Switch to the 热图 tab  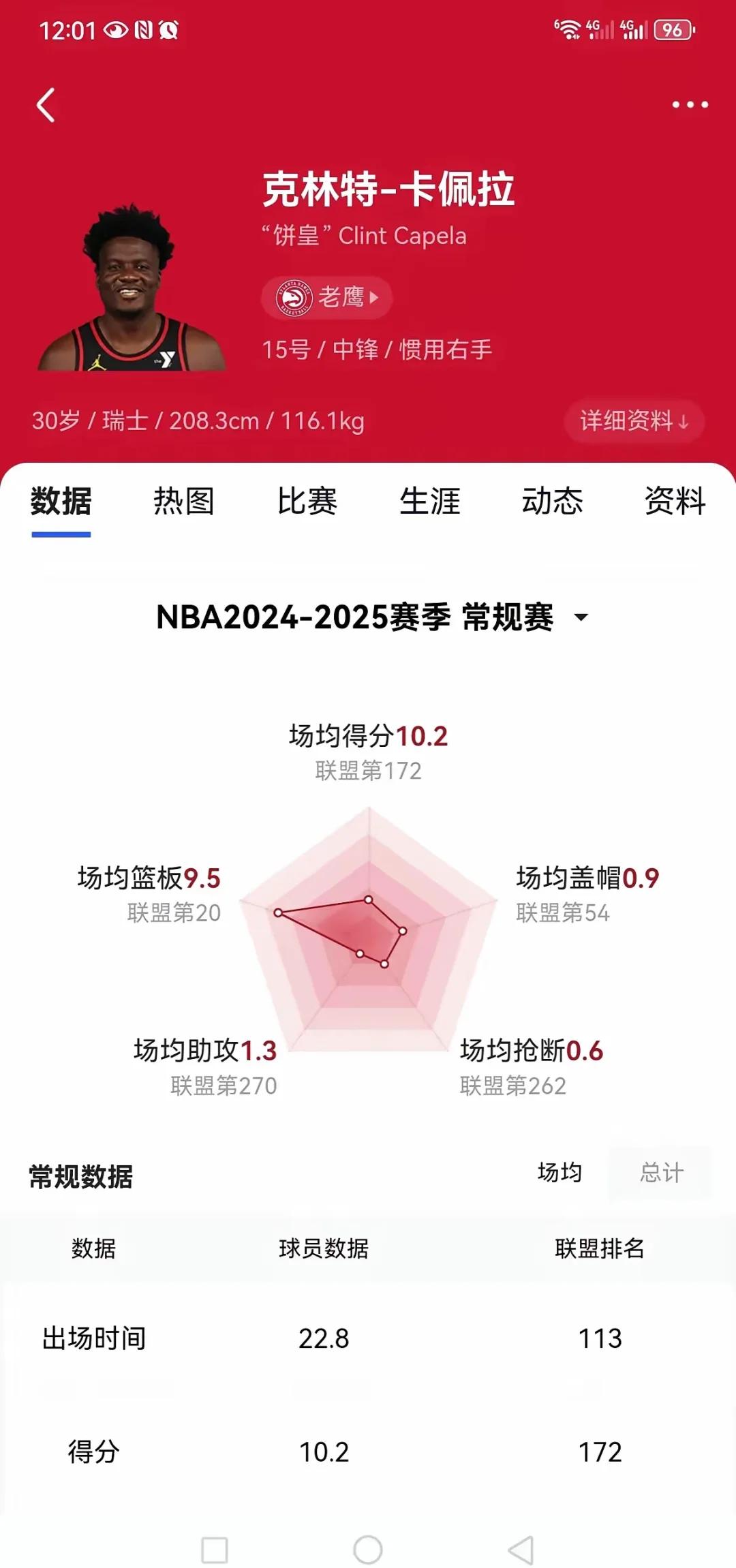point(183,502)
